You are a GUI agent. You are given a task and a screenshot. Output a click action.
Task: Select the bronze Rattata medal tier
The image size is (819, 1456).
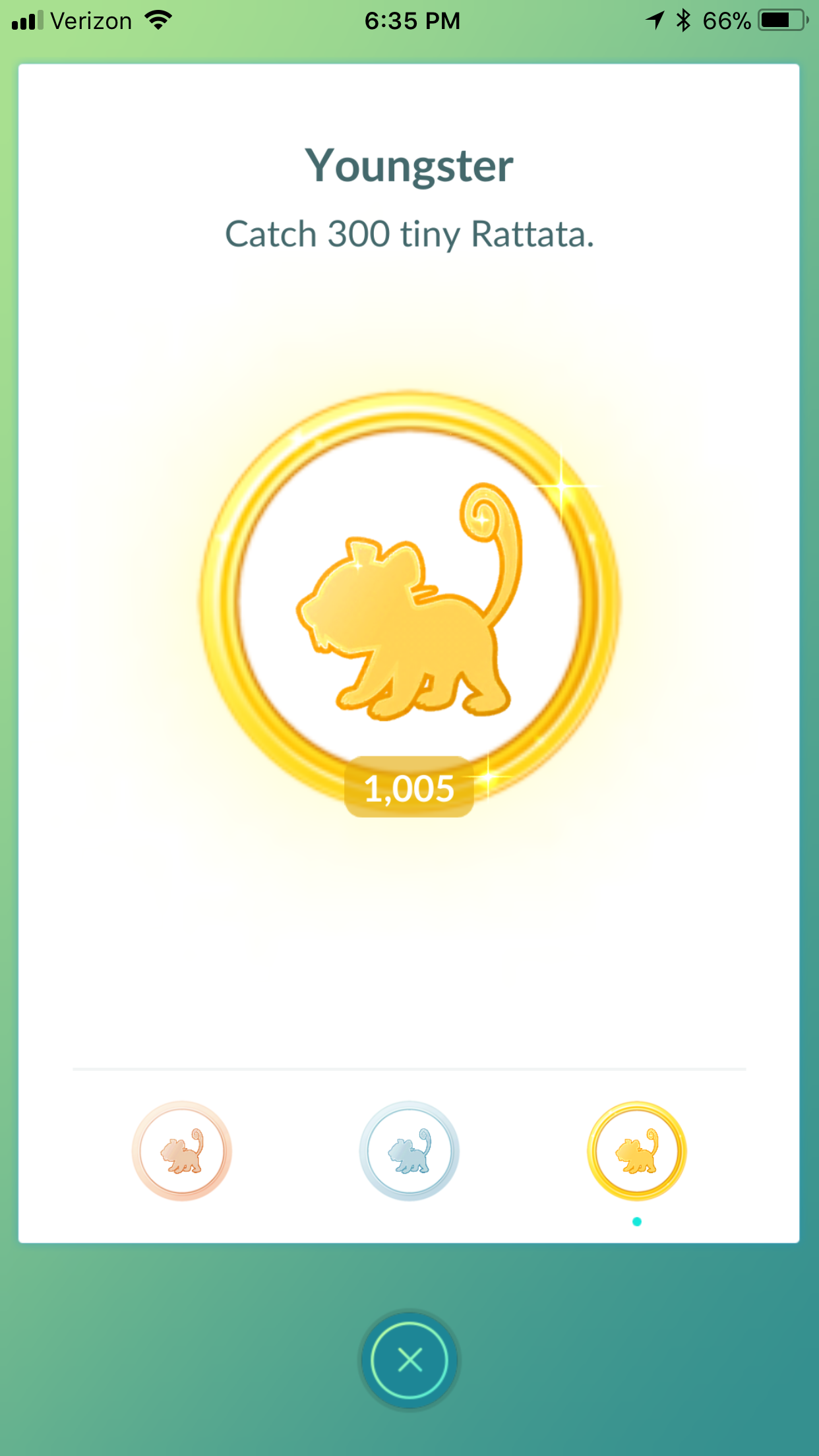[182, 1151]
